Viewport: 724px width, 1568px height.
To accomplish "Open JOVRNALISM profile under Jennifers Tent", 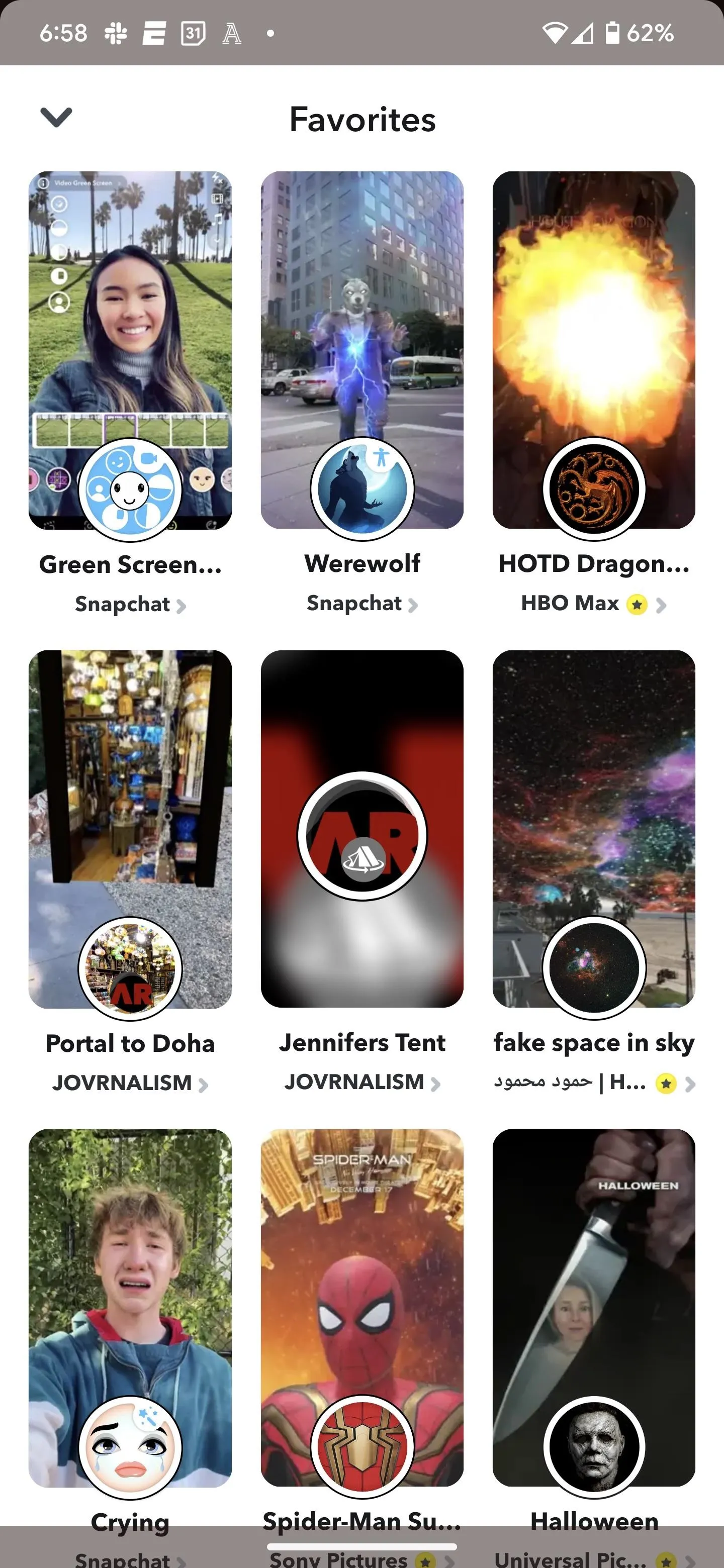I will click(x=363, y=1082).
